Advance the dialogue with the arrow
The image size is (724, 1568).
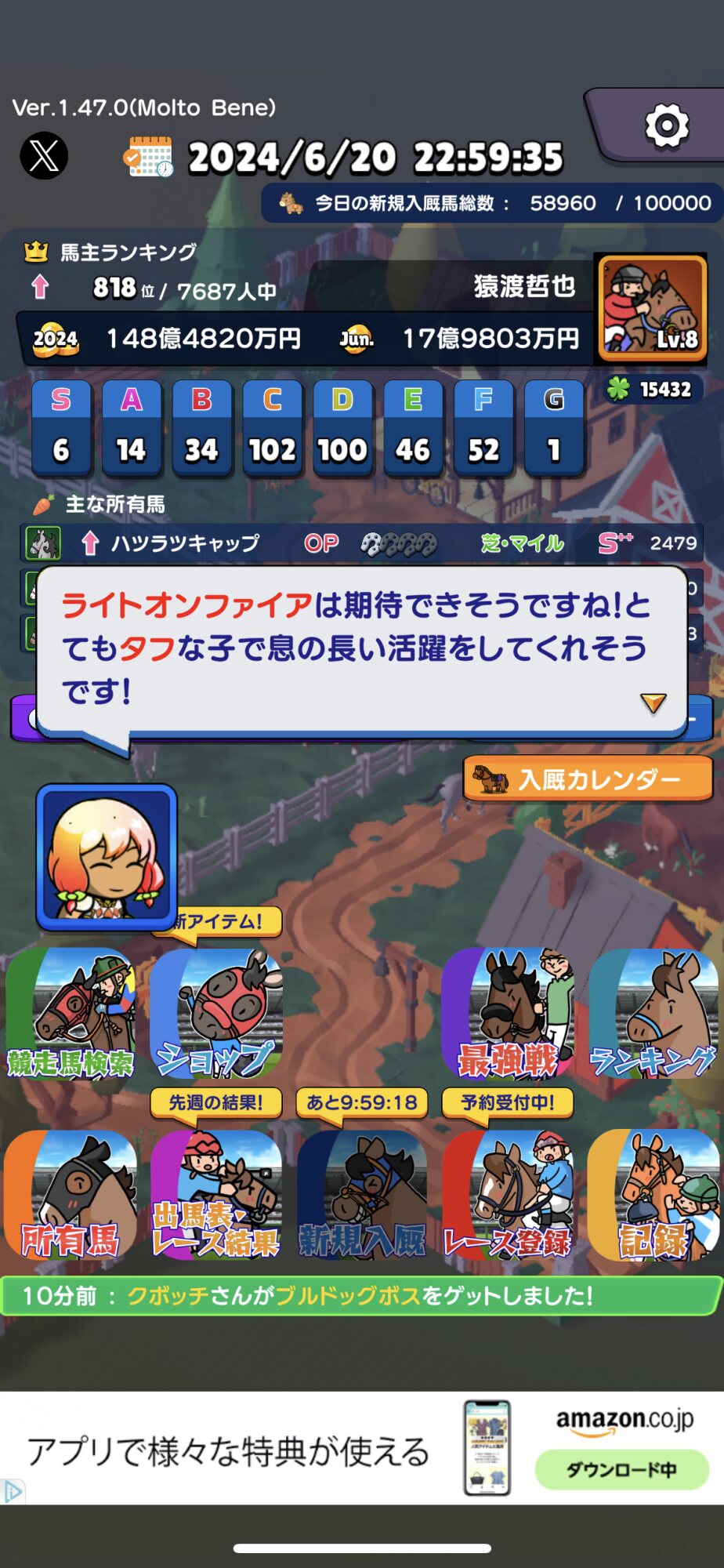pyautogui.click(x=653, y=702)
